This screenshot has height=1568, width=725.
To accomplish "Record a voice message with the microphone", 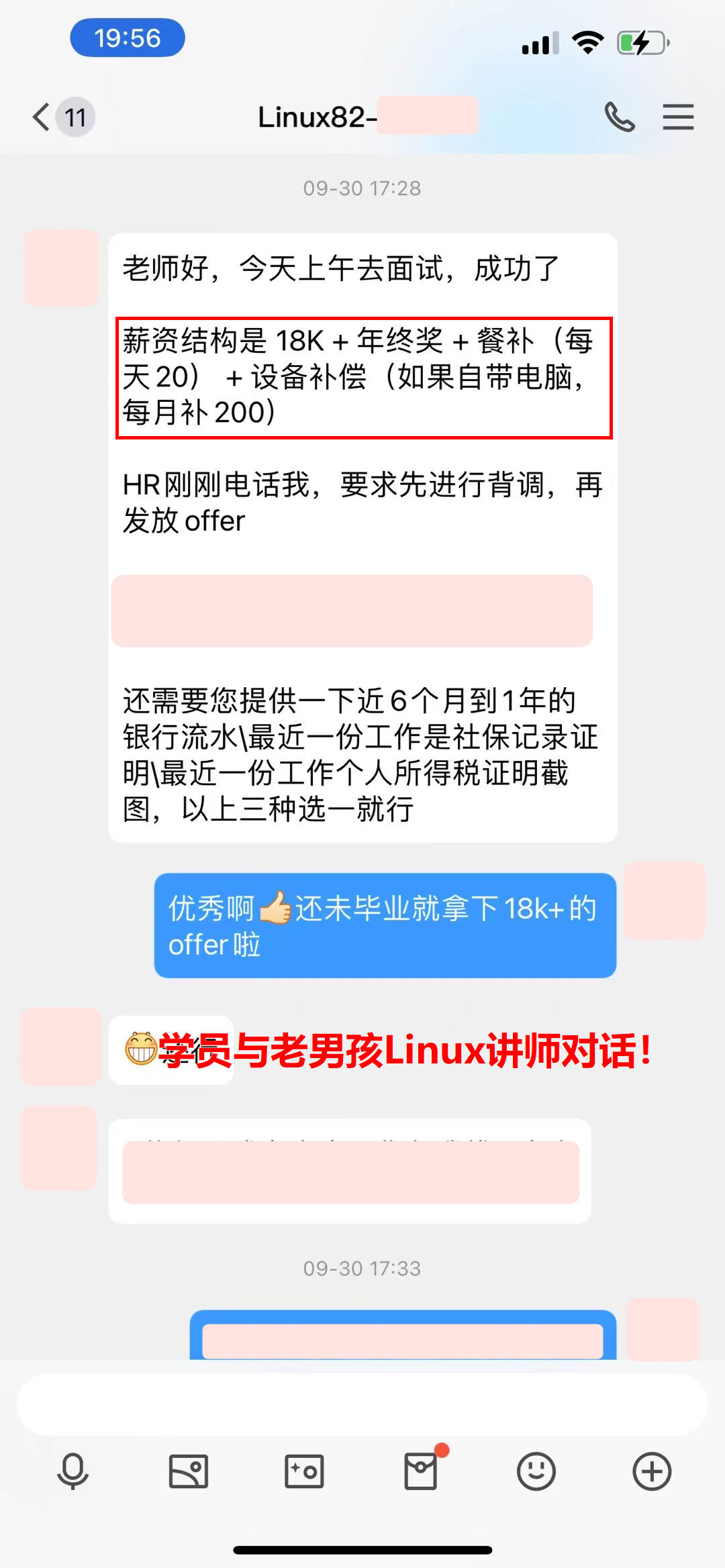I will 72,1471.
